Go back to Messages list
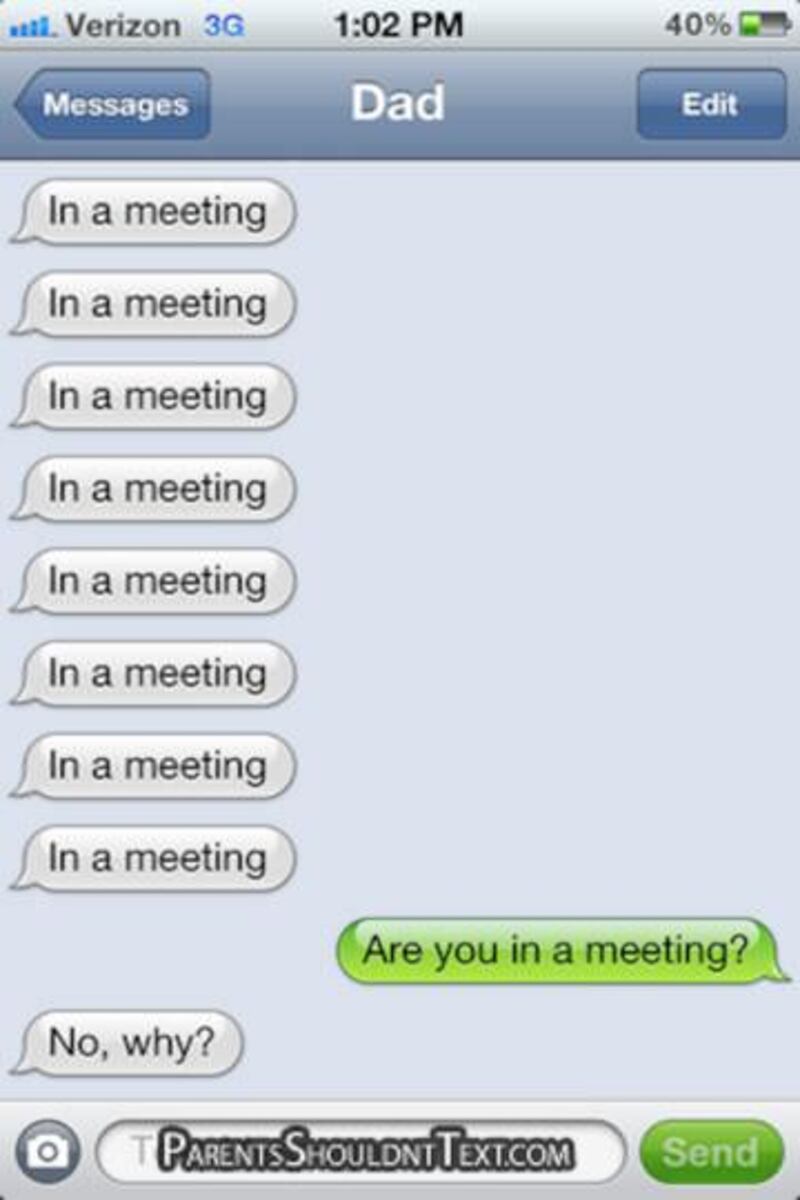 tap(112, 104)
